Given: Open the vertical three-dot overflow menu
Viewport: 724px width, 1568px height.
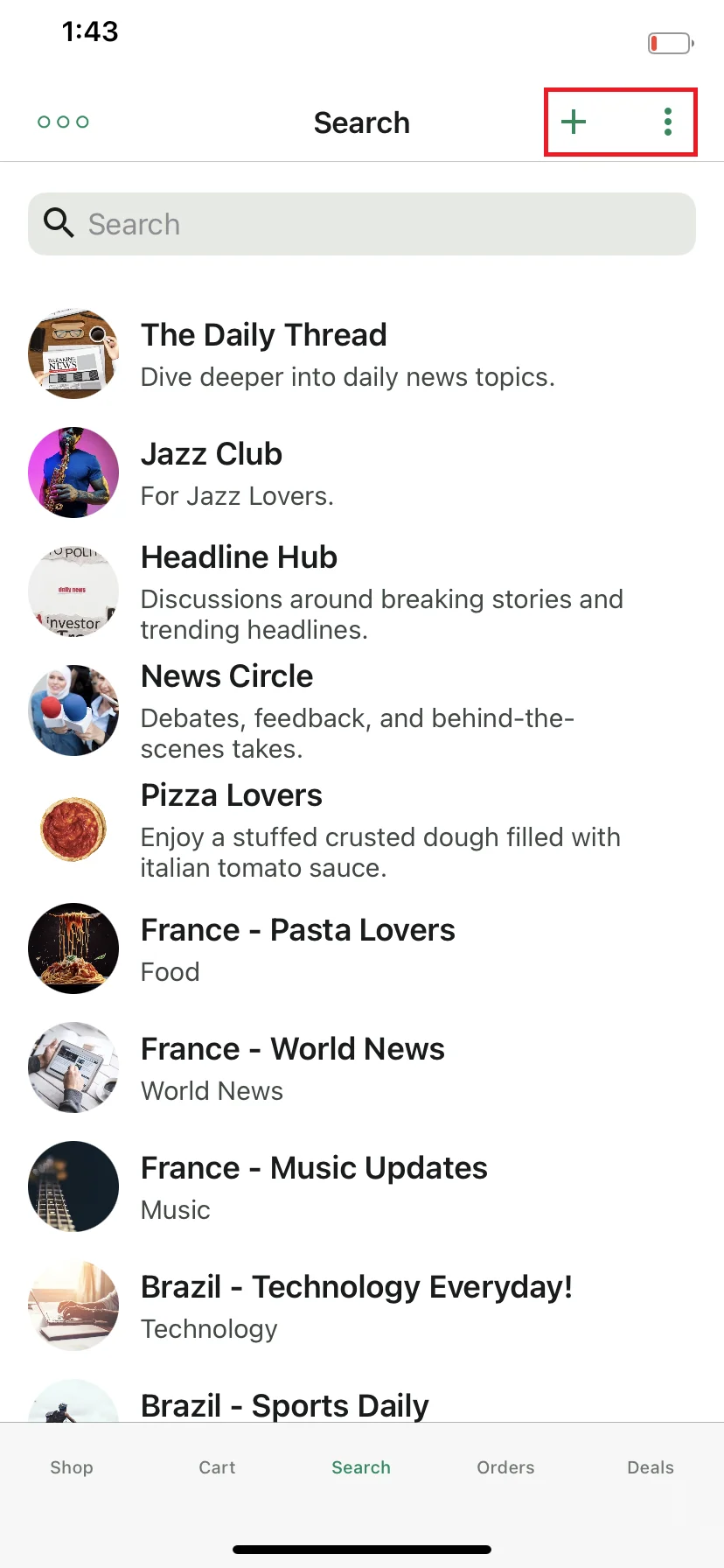Looking at the screenshot, I should click(x=668, y=122).
